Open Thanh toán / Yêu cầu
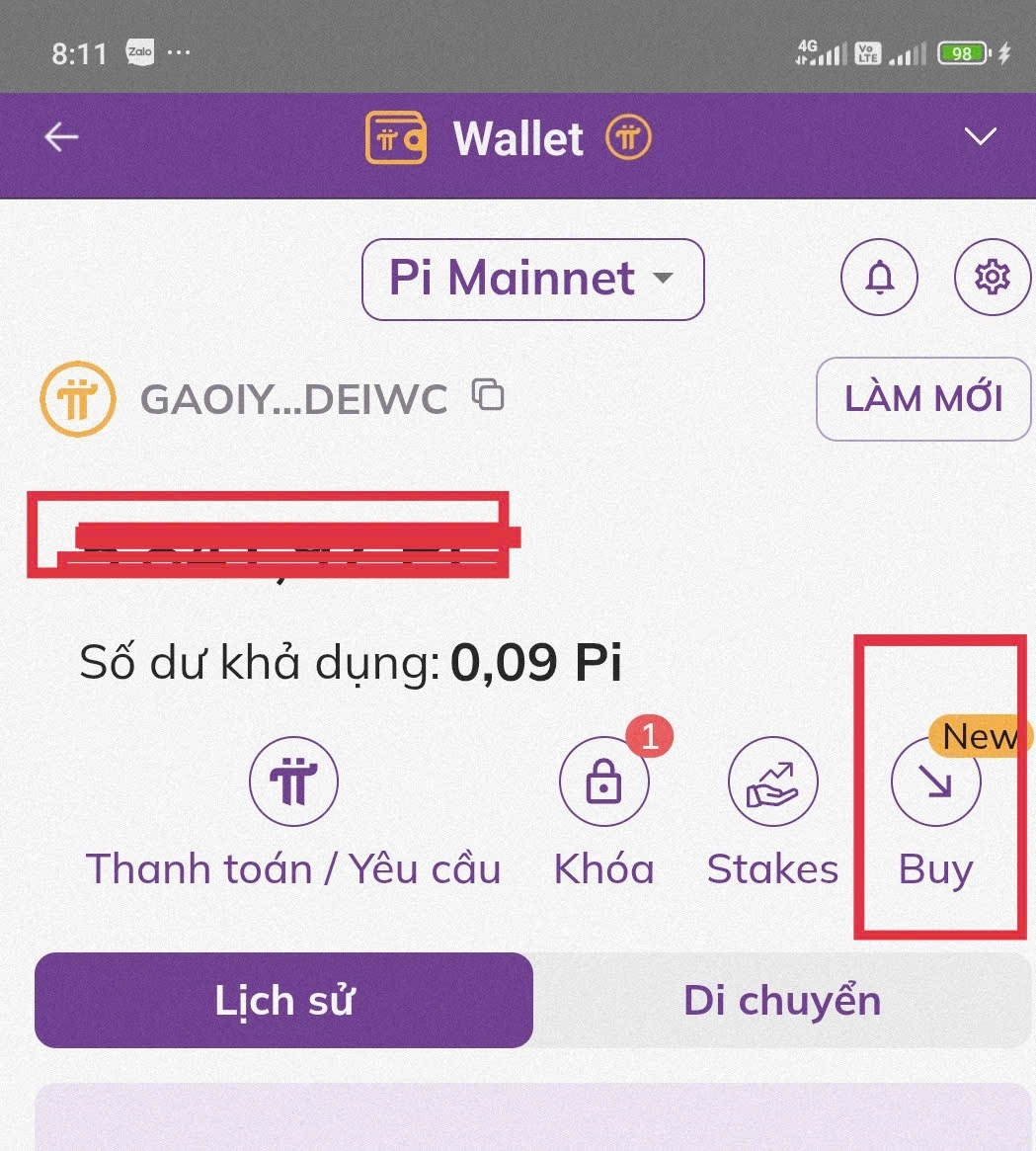 click(x=293, y=782)
